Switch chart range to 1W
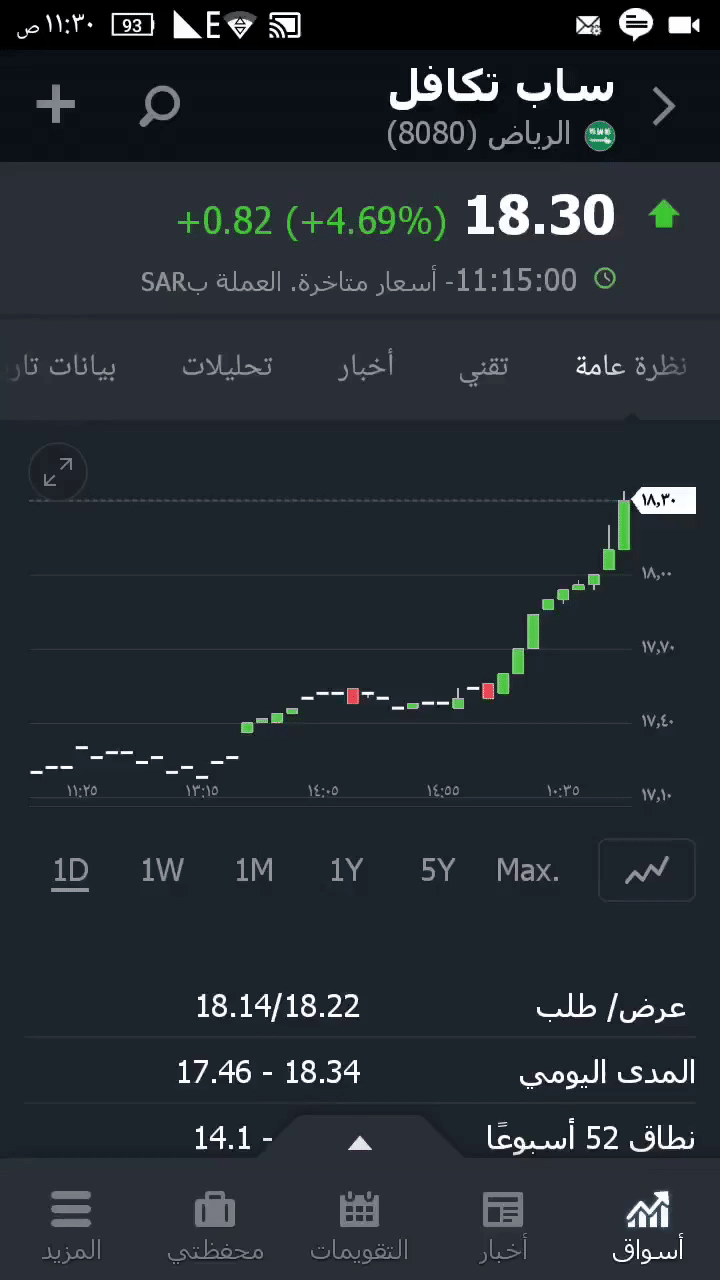720x1280 pixels. tap(162, 870)
